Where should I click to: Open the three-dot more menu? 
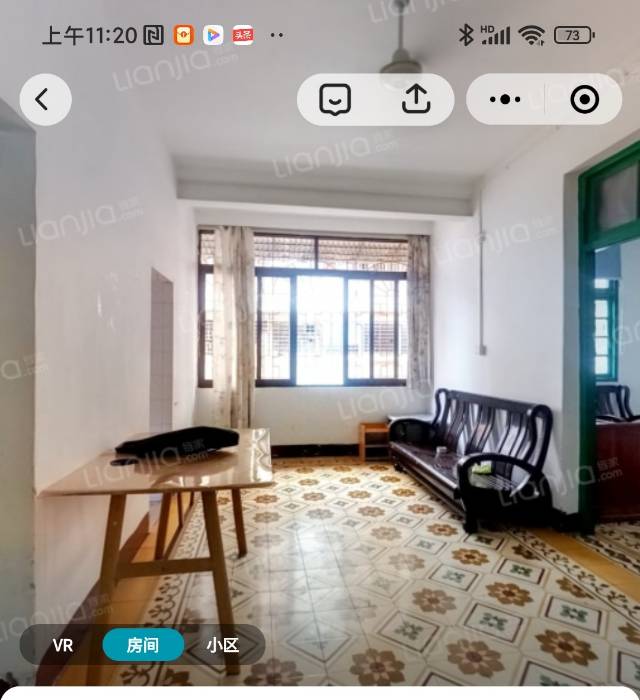tap(505, 100)
